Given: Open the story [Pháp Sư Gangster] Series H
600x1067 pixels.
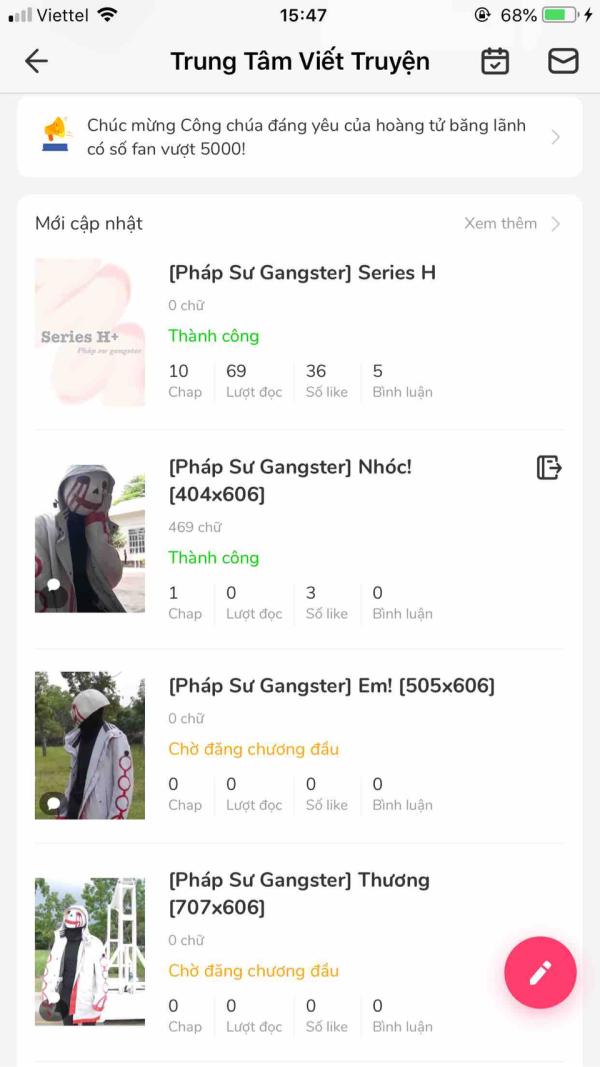Looking at the screenshot, I should 301,273.
